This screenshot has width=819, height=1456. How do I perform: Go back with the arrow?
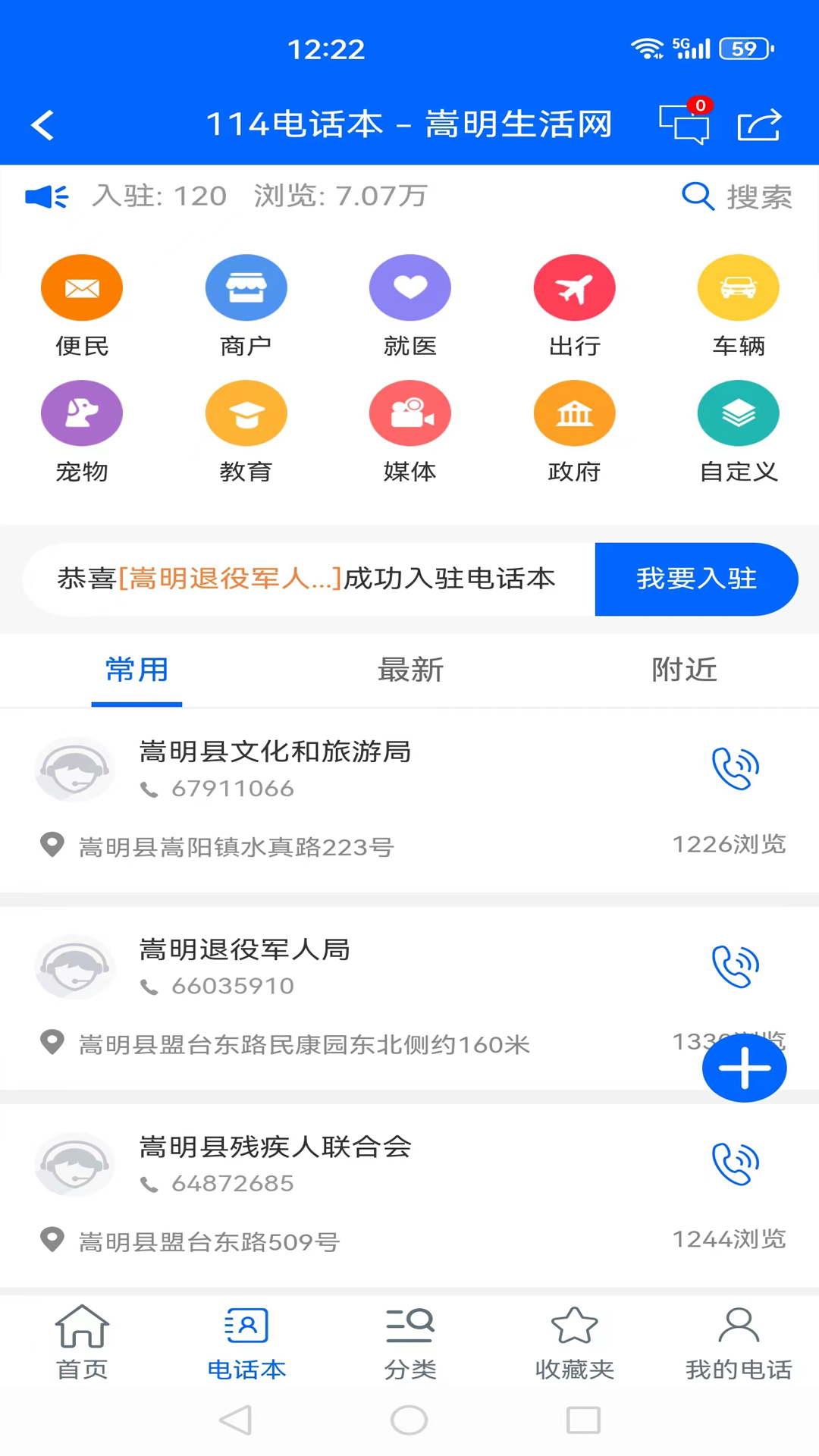point(42,124)
